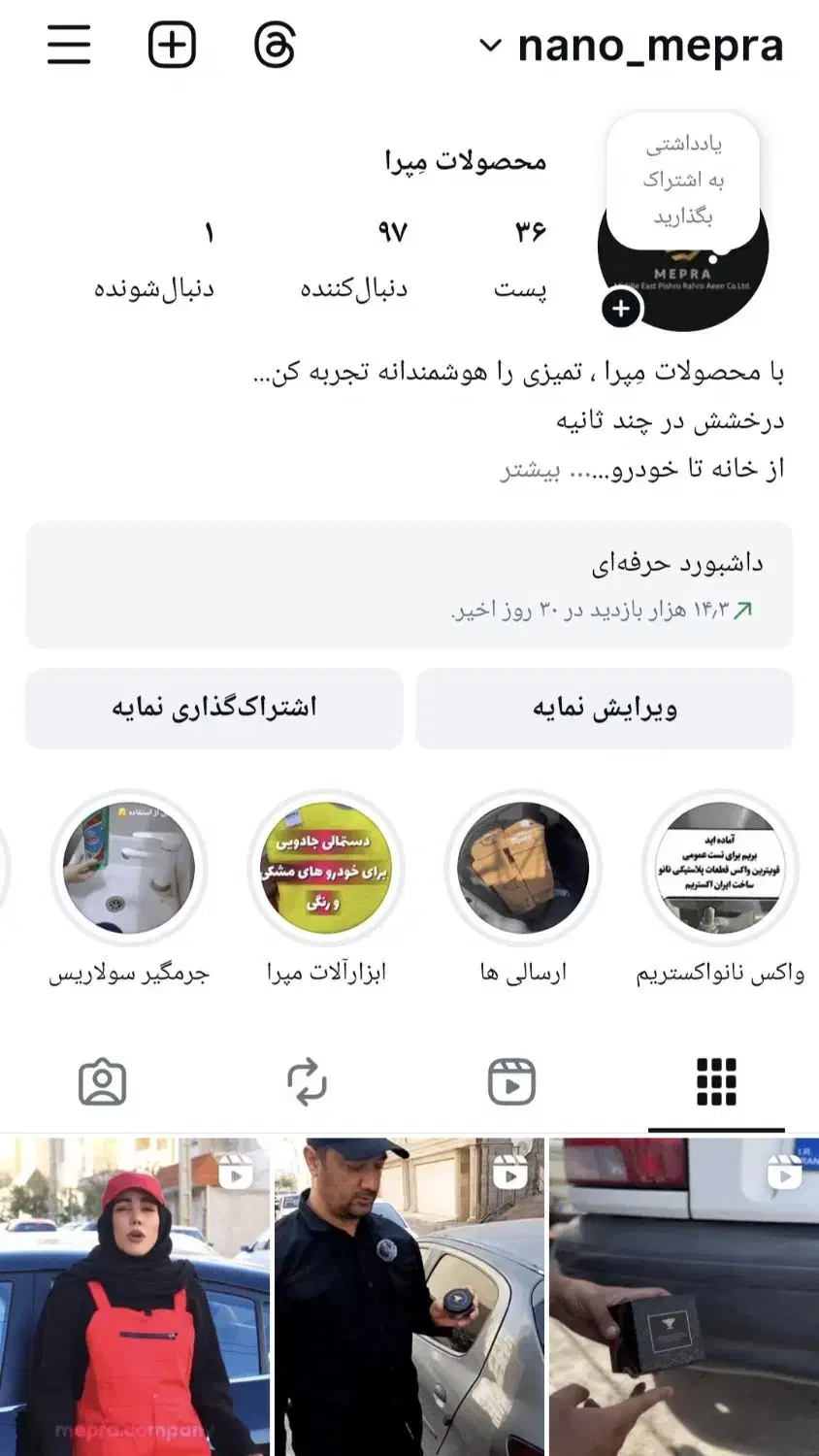Share a note in the bubble

(683, 180)
